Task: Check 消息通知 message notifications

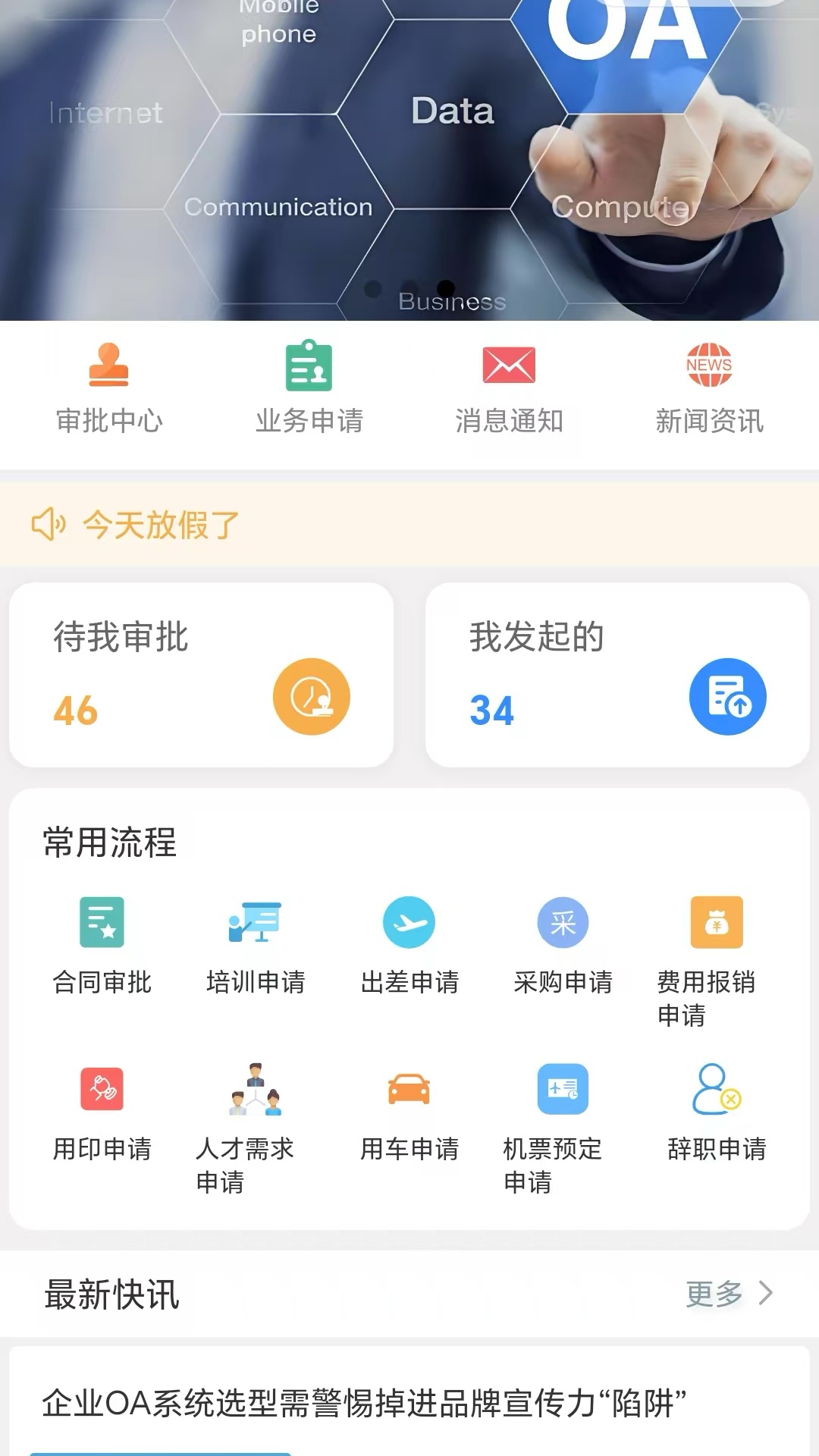Action: click(x=510, y=387)
